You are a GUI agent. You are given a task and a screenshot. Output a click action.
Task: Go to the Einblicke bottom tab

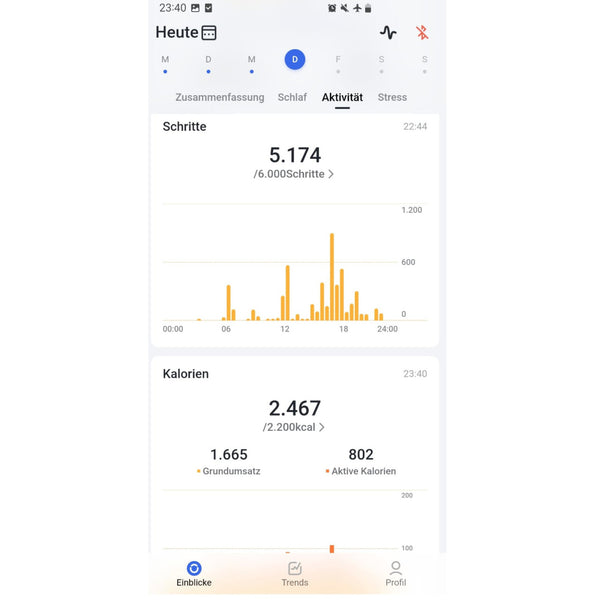coord(194,573)
